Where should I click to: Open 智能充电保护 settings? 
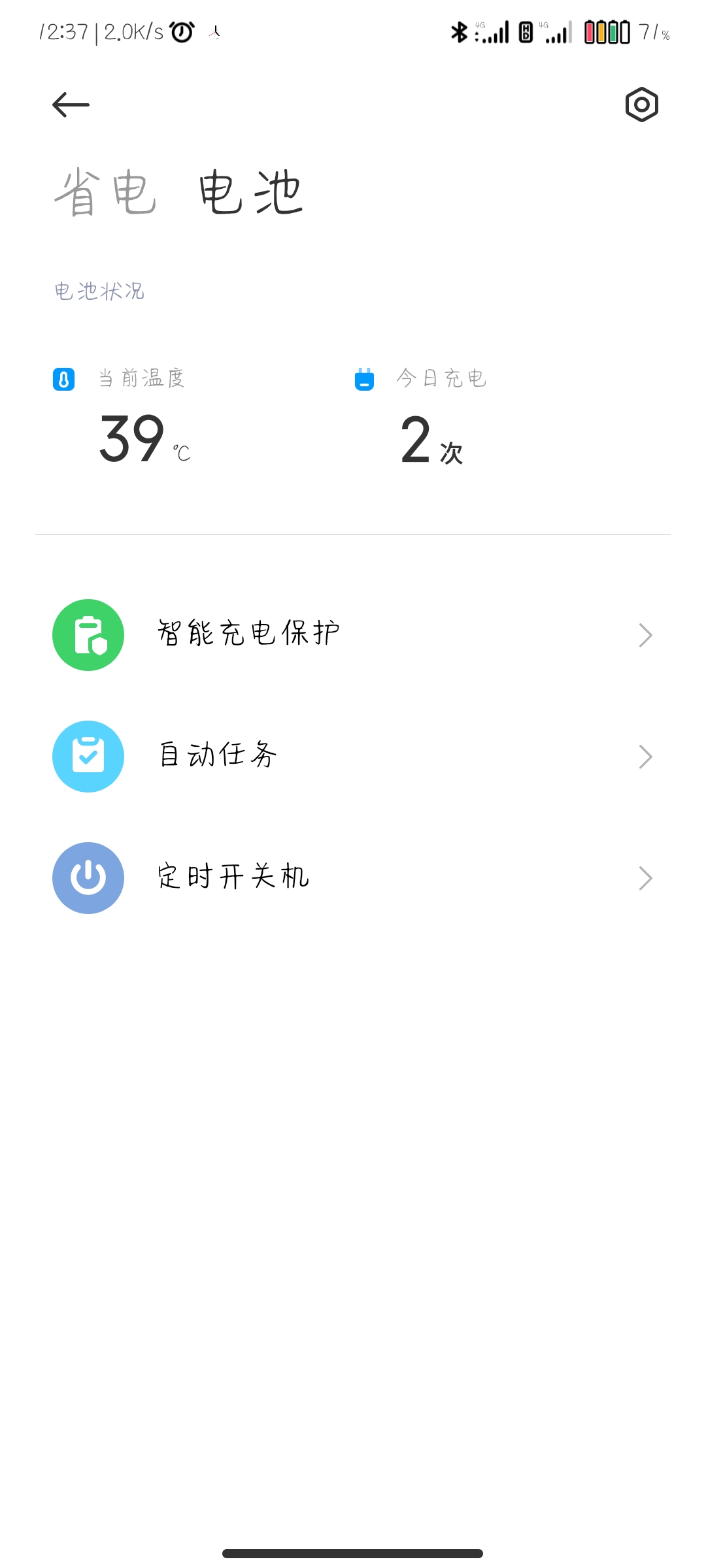pos(353,635)
